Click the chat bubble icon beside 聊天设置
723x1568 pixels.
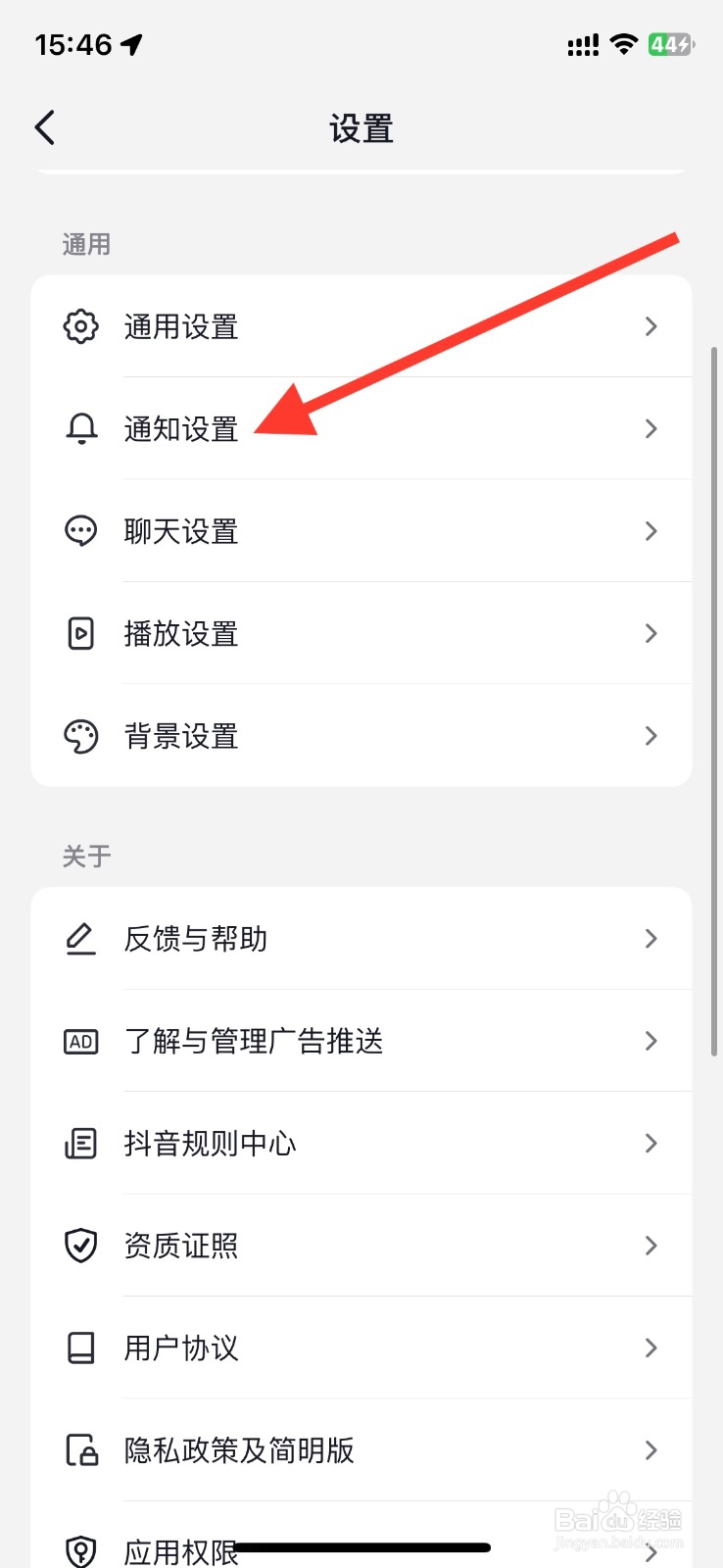click(x=80, y=530)
